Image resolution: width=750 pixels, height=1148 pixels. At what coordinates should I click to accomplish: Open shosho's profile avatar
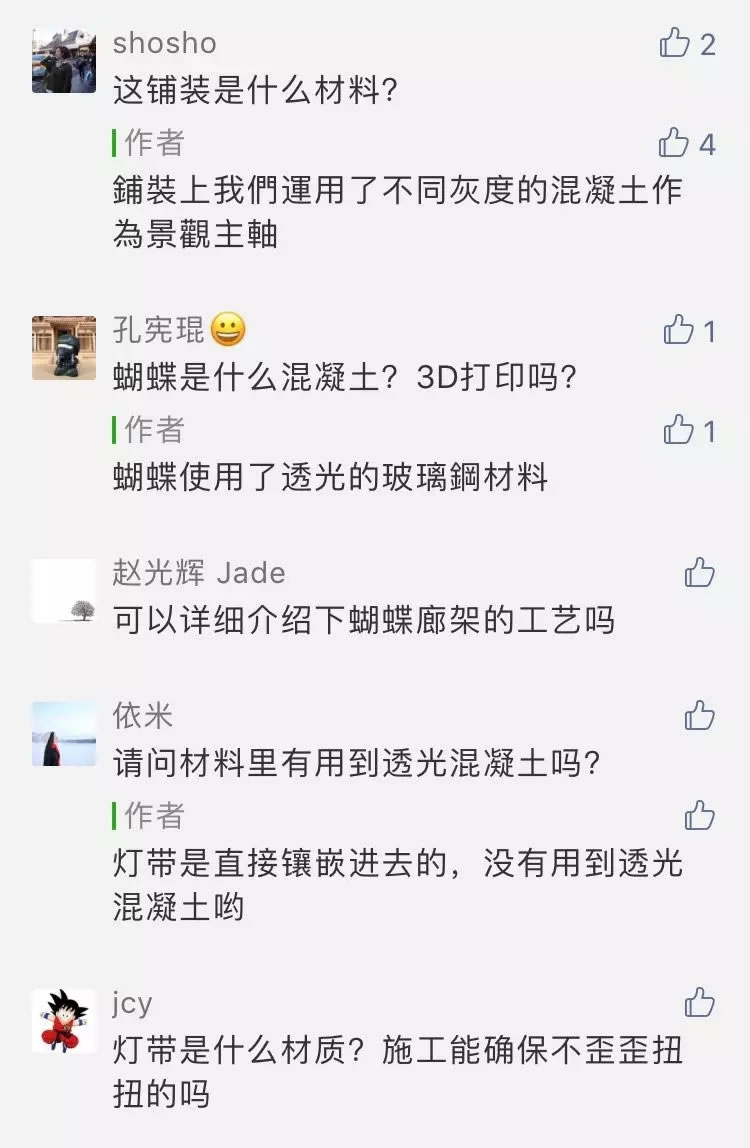64,61
